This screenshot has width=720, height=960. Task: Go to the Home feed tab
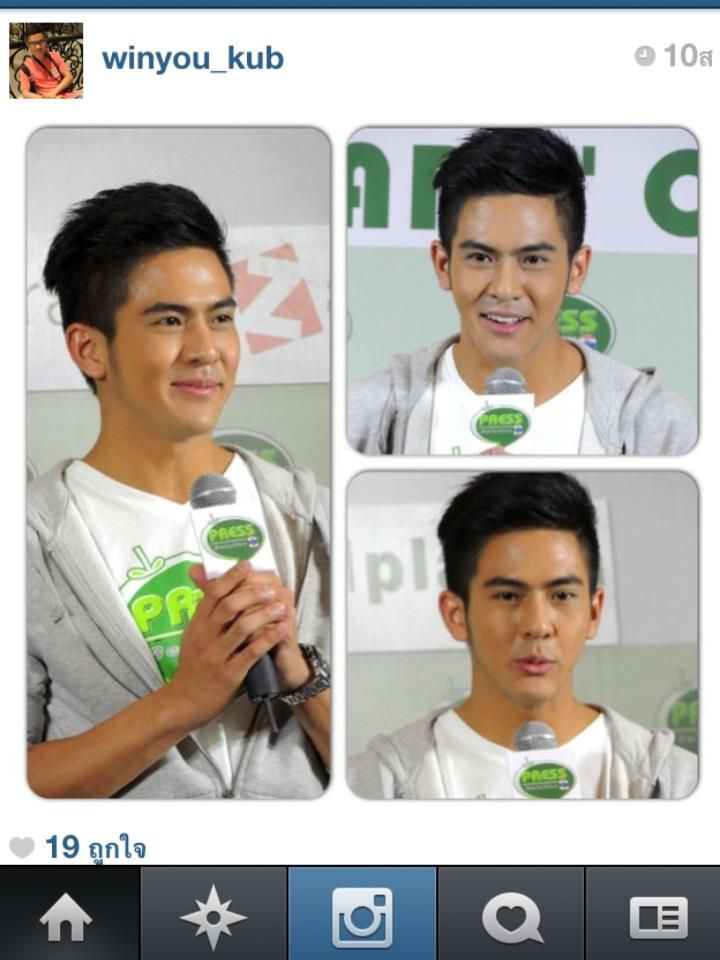(66, 916)
